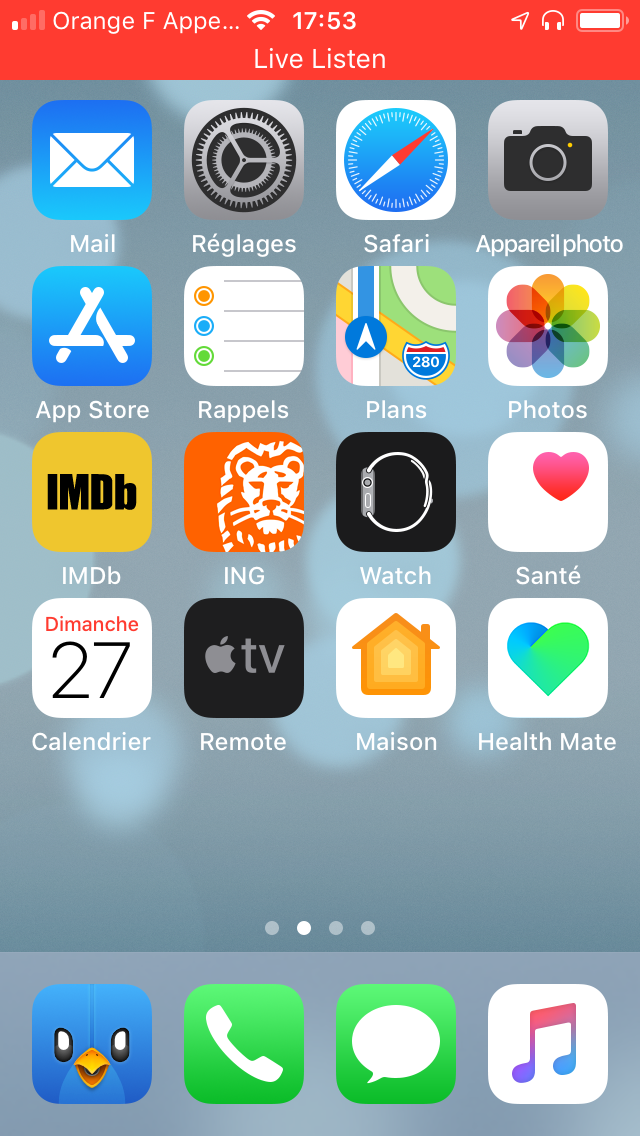Open the ING banking app
This screenshot has height=1136, width=640.
coord(244,492)
